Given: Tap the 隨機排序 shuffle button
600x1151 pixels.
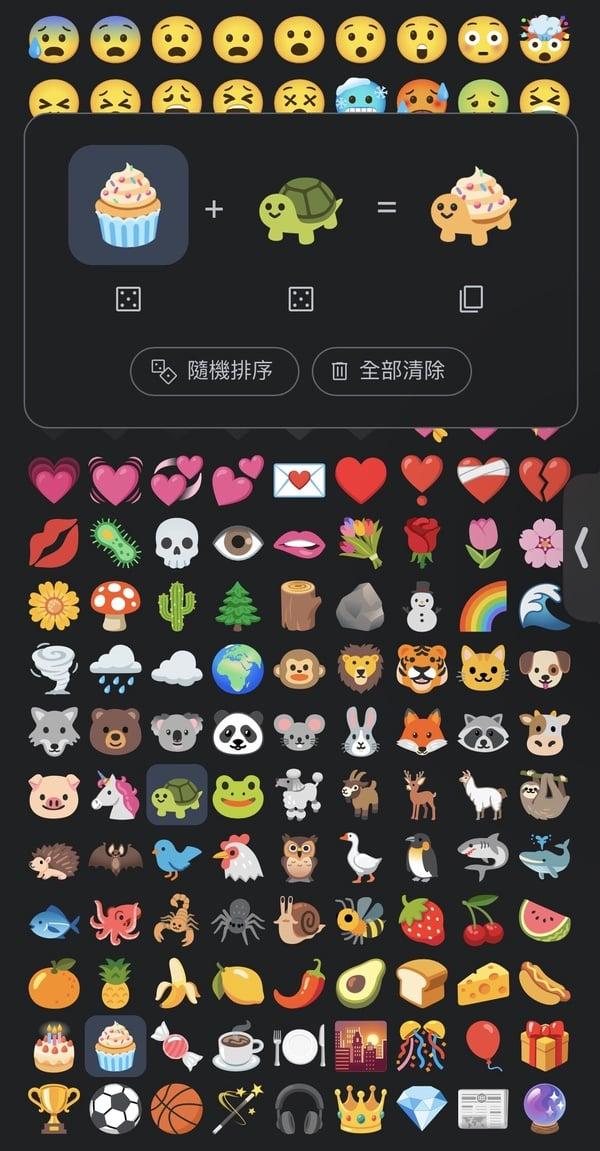Looking at the screenshot, I should click(214, 371).
